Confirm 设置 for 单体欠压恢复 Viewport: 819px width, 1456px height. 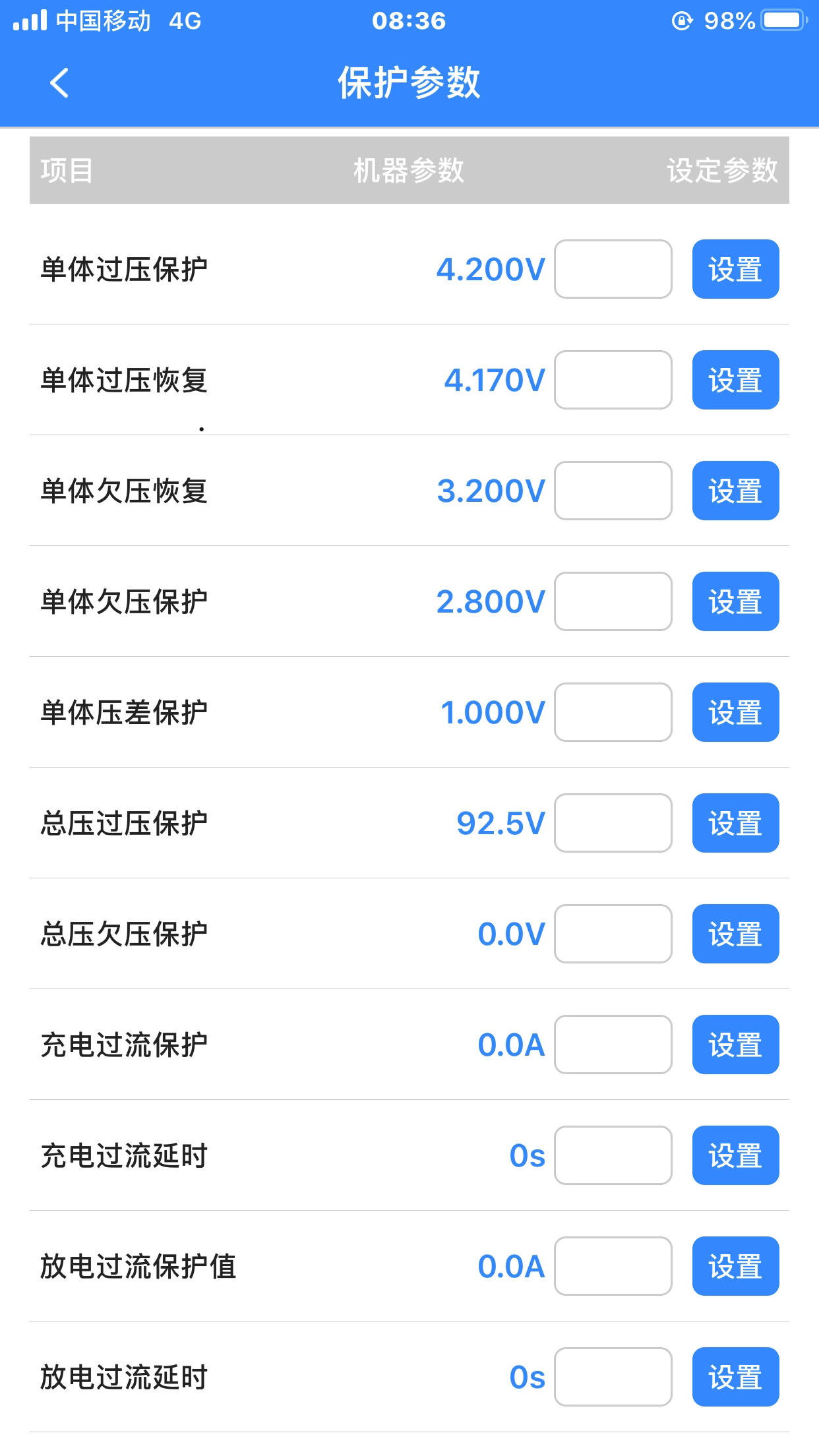pos(735,491)
